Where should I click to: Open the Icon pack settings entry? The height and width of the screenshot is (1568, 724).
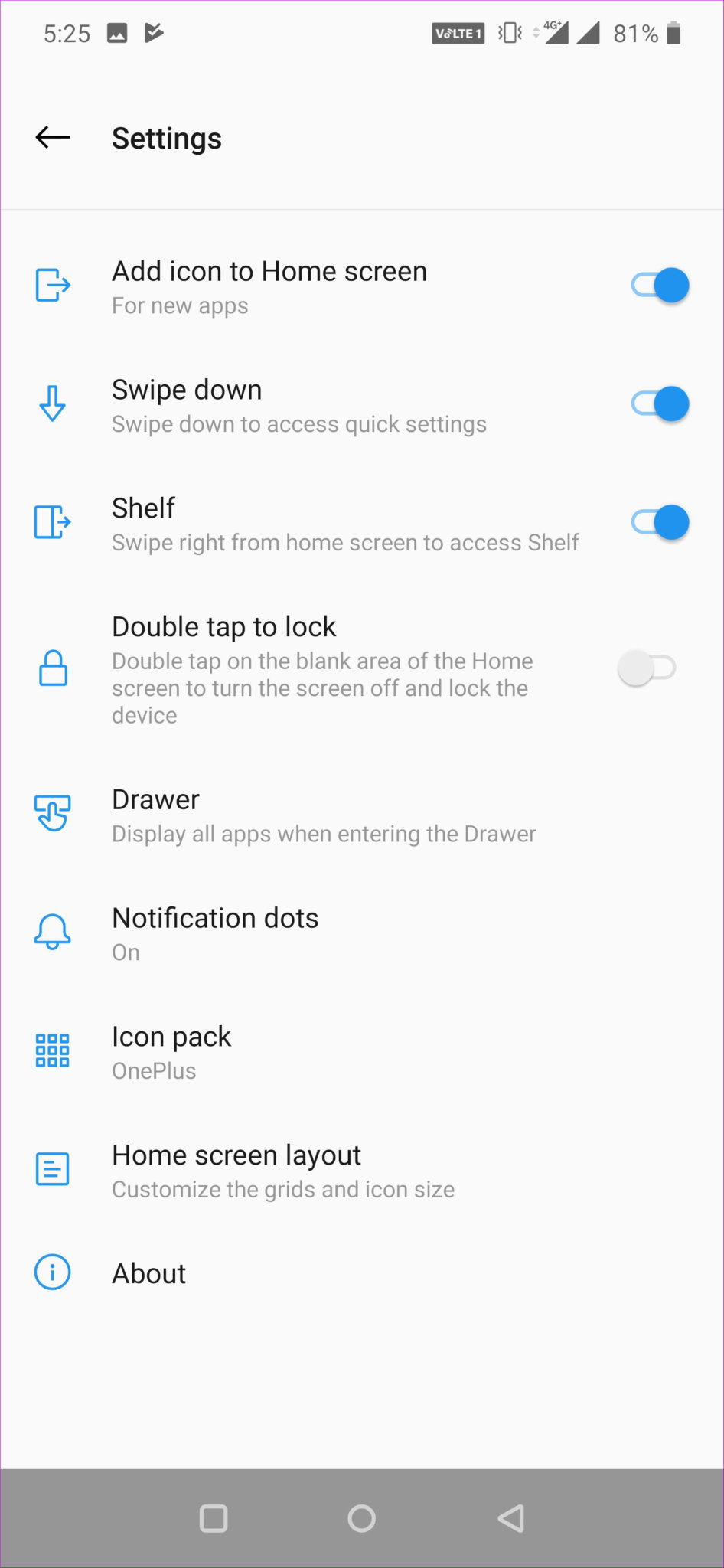pyautogui.click(x=306, y=1050)
